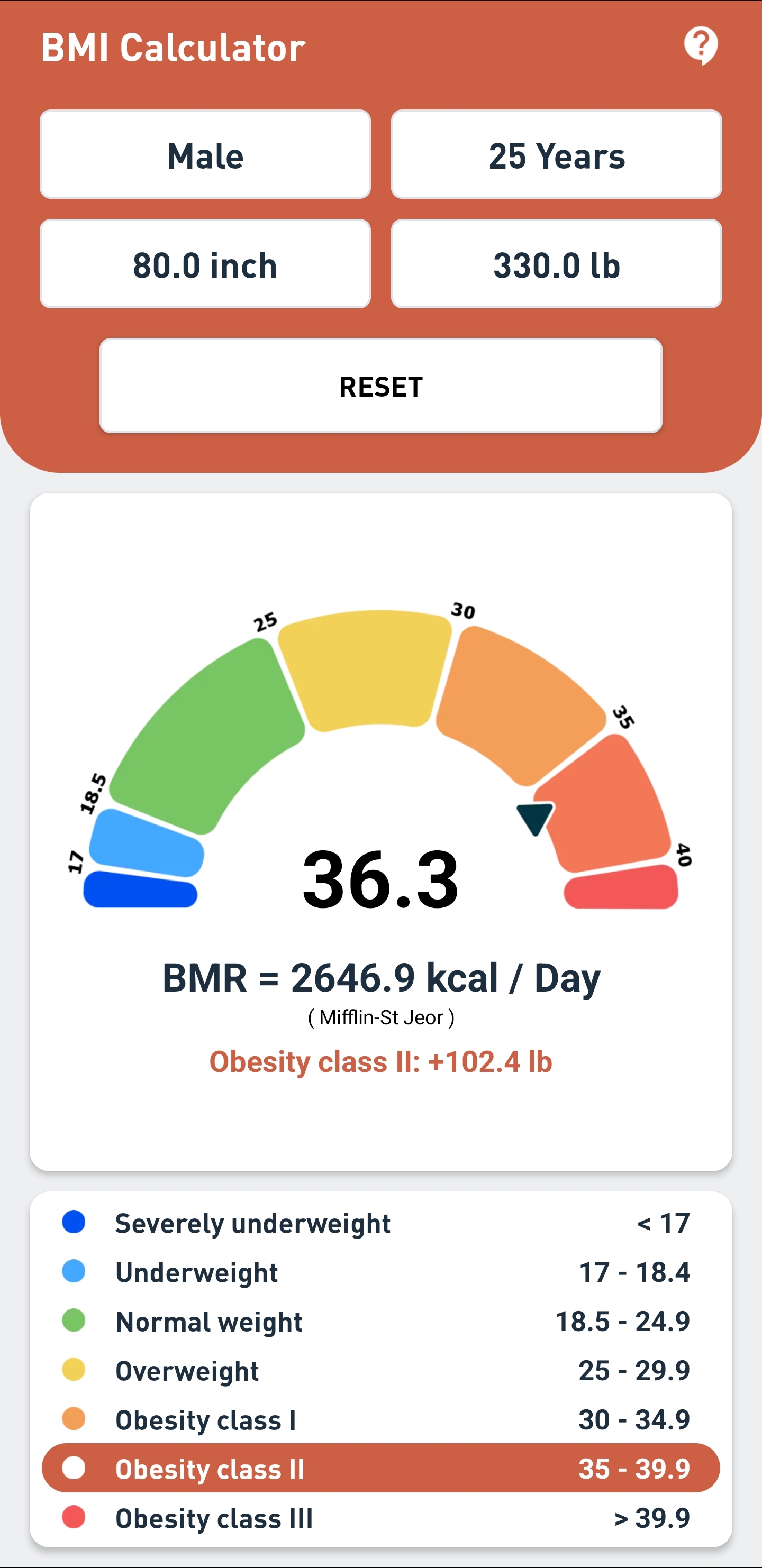Open the help question mark icon
762x1568 pixels.
pos(701,45)
